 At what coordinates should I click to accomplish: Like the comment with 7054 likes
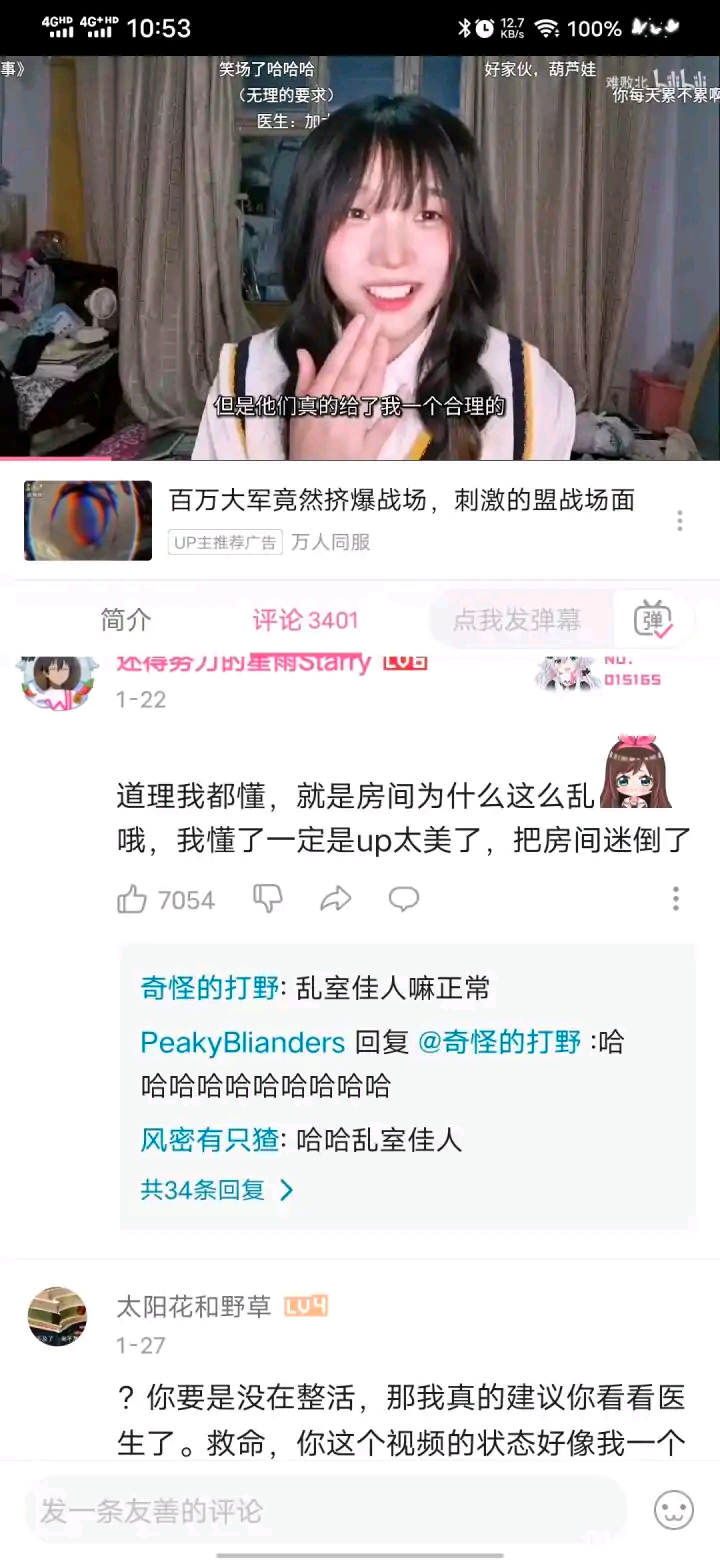[x=133, y=900]
